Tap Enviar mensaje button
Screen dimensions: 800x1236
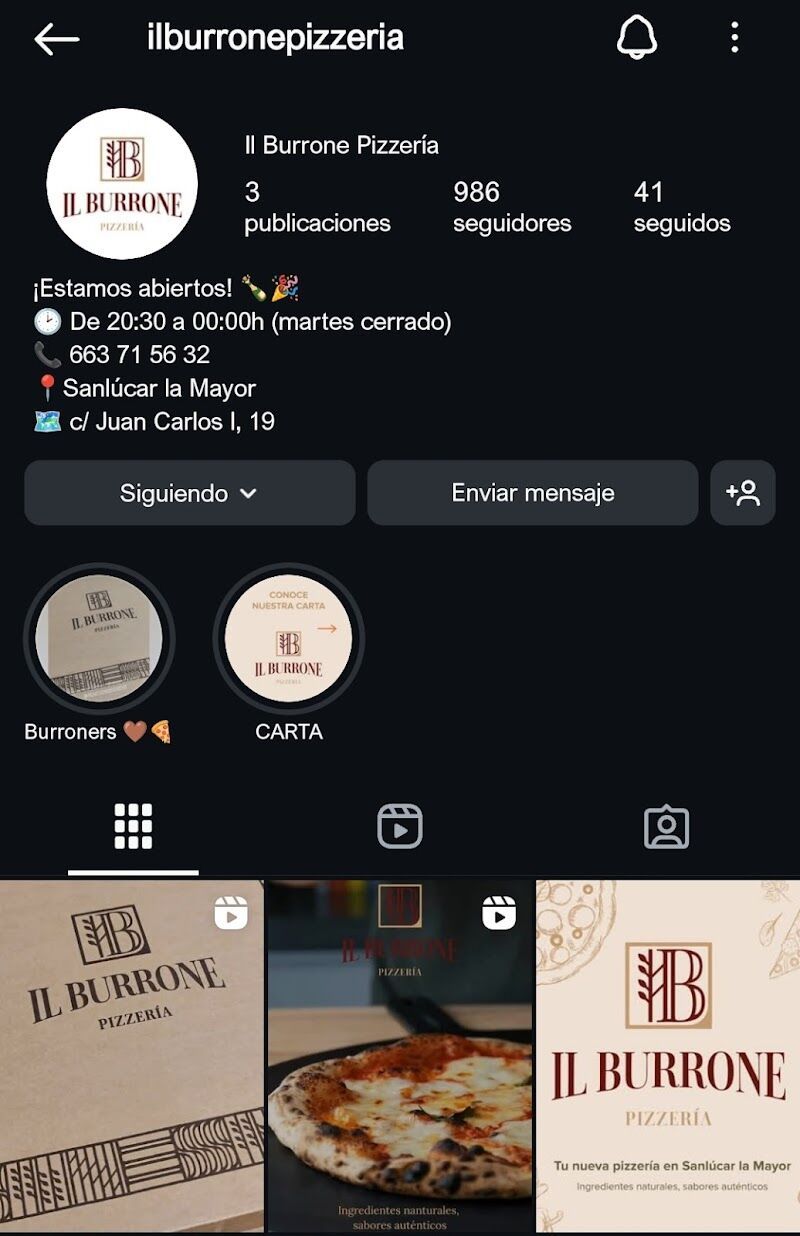click(532, 493)
